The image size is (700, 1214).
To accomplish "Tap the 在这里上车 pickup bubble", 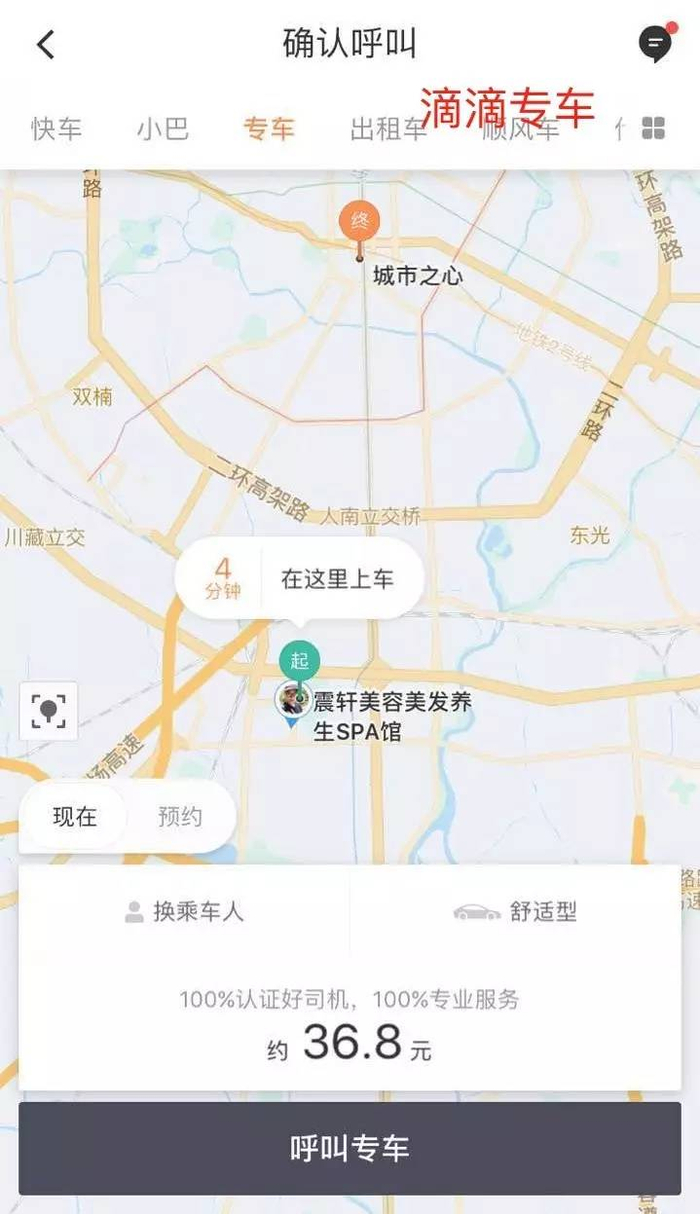I will (x=337, y=580).
